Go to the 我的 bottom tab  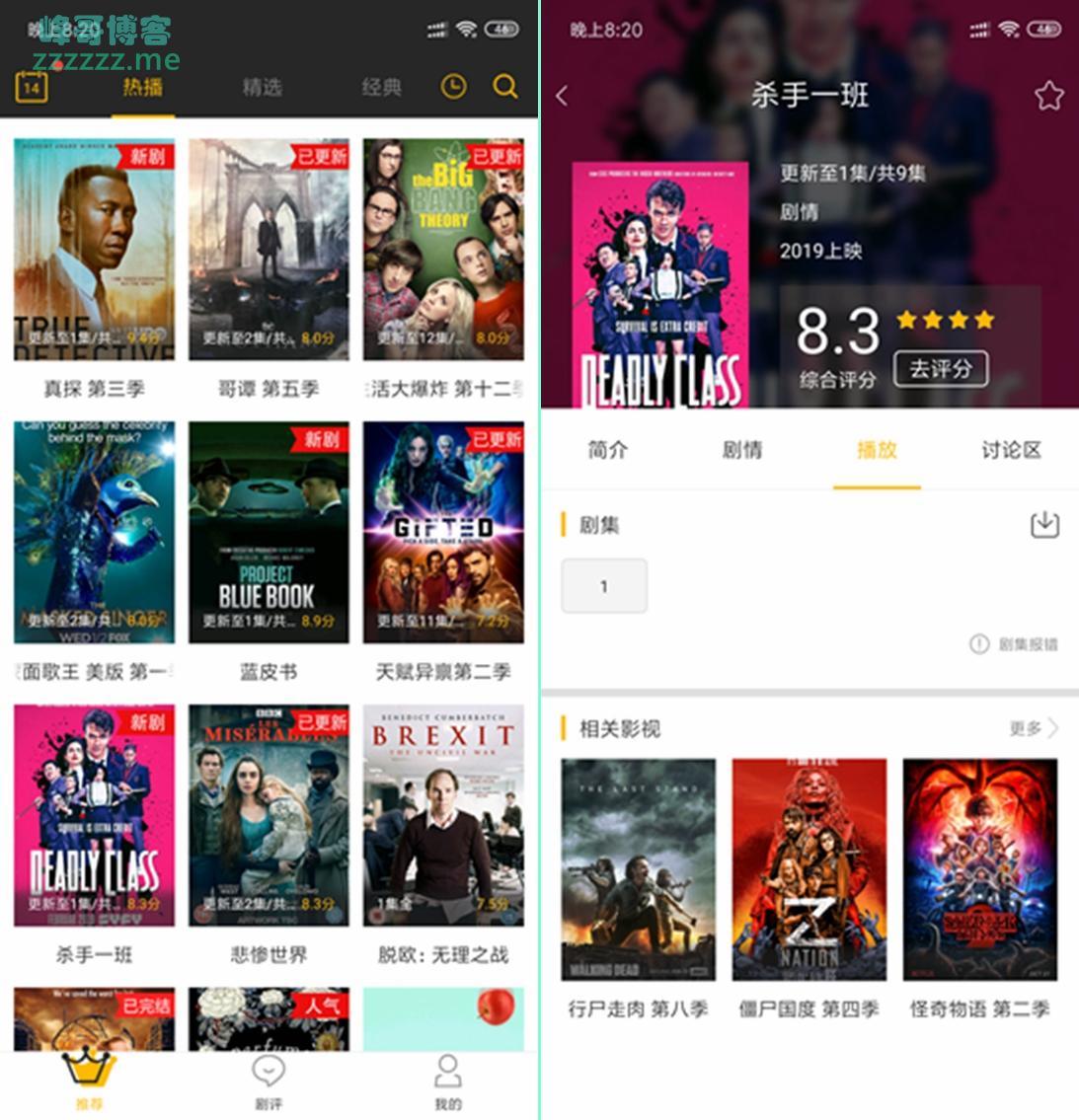(447, 1083)
